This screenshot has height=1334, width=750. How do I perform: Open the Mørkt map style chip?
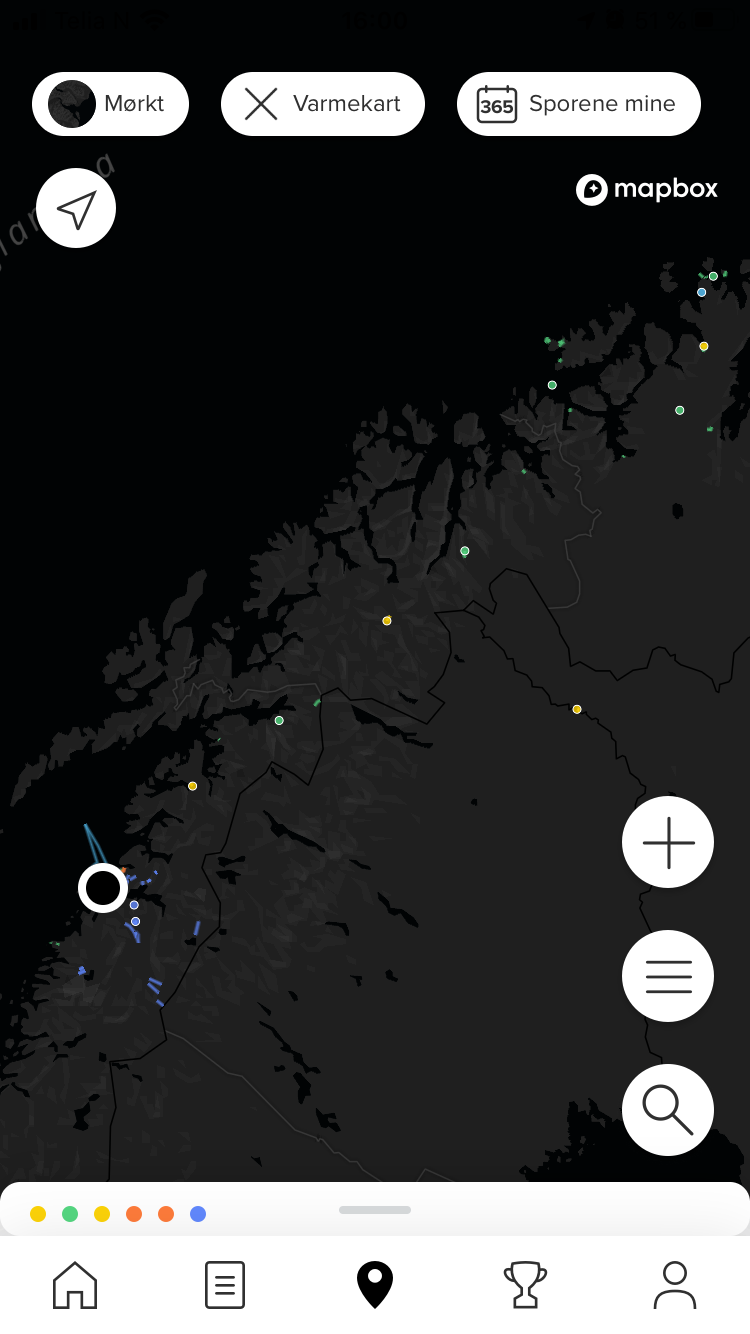tap(110, 104)
